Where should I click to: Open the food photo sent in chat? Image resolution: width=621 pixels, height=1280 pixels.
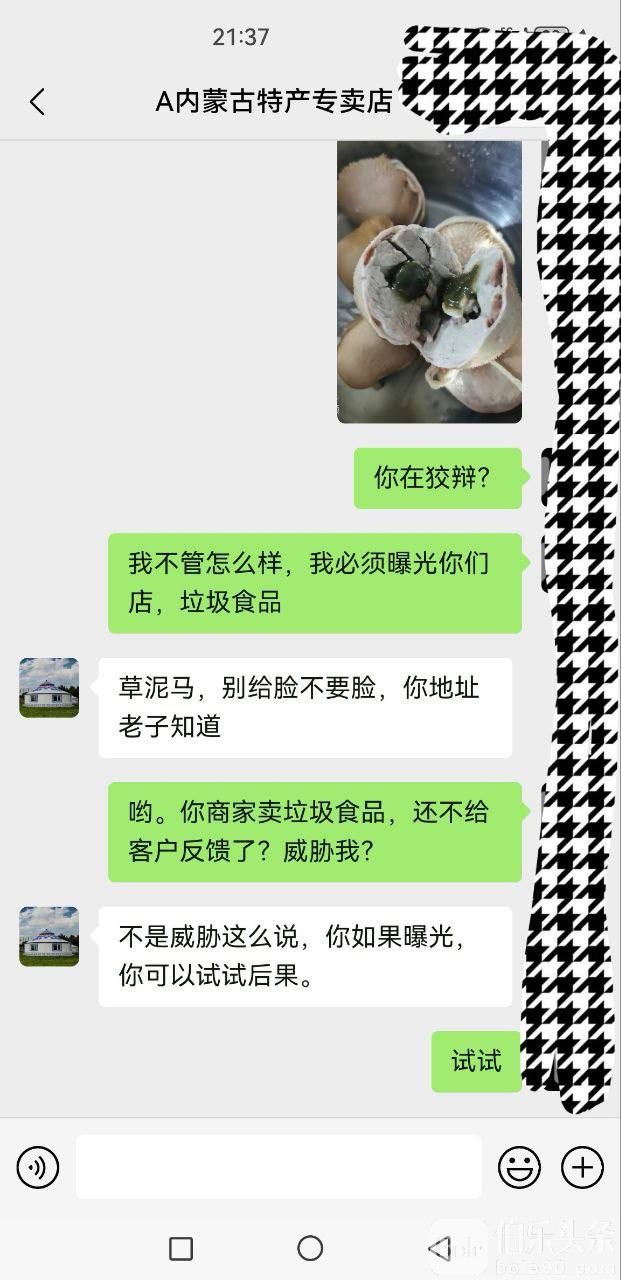[x=429, y=281]
